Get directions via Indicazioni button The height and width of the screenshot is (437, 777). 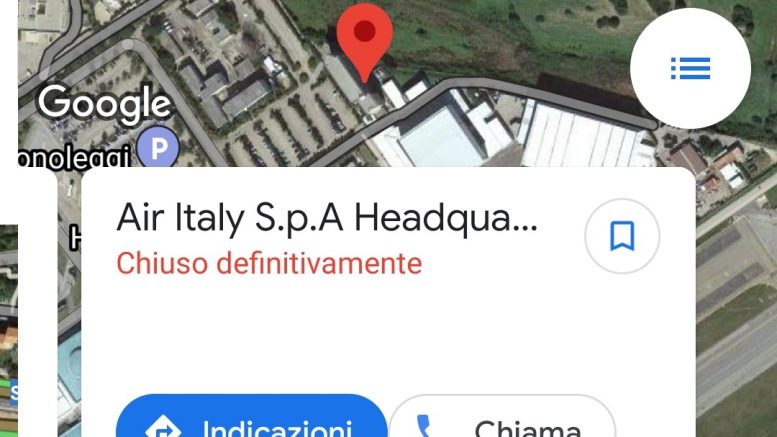point(252,416)
